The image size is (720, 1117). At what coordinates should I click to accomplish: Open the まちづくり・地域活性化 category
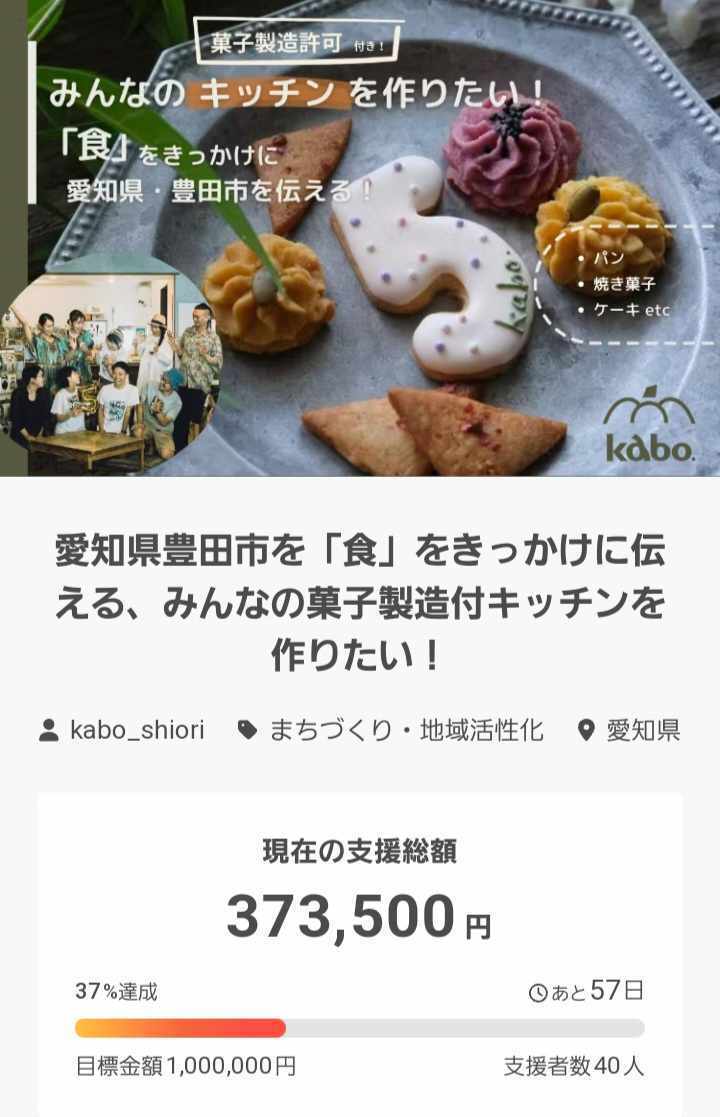tap(390, 730)
